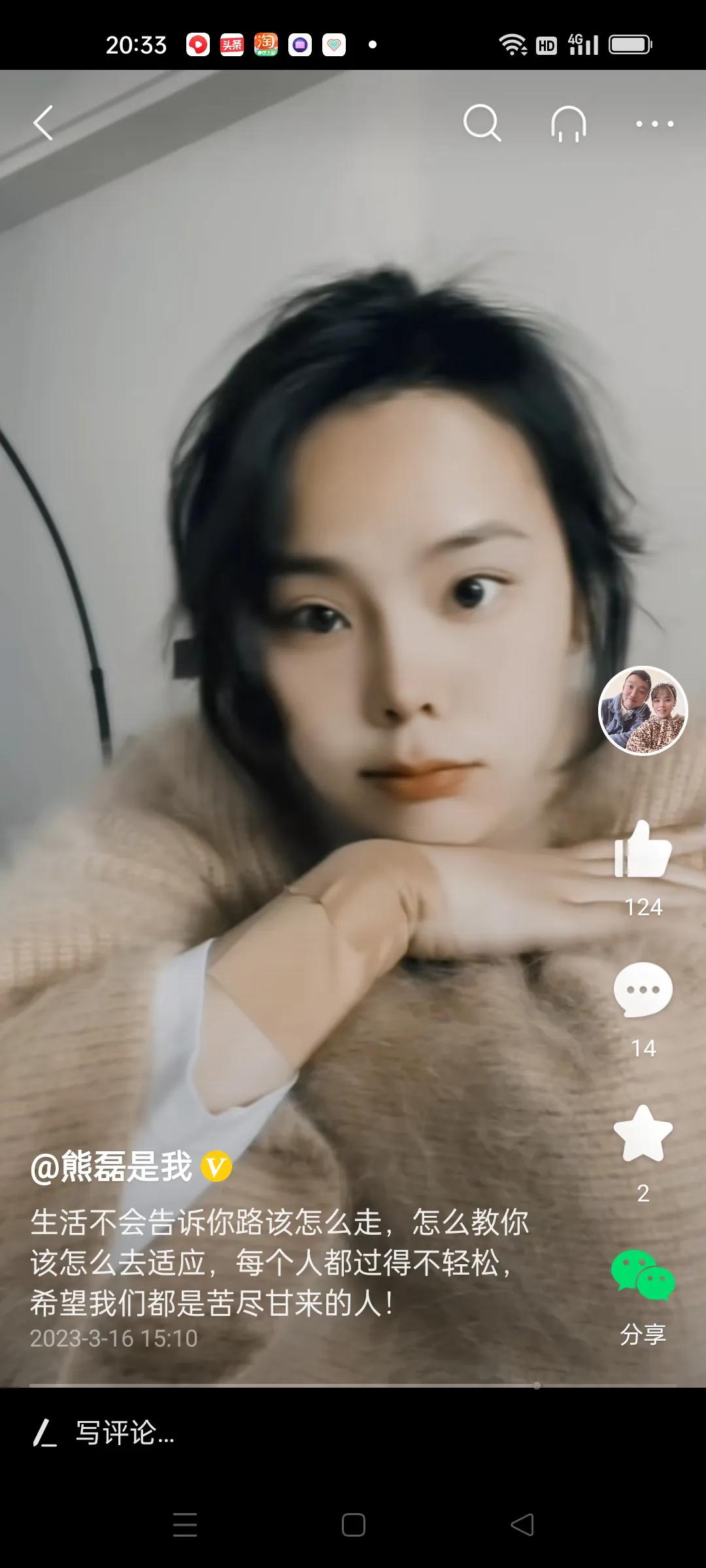The height and width of the screenshot is (1568, 706).
Task: Open system recent apps button
Action: [x=185, y=1525]
